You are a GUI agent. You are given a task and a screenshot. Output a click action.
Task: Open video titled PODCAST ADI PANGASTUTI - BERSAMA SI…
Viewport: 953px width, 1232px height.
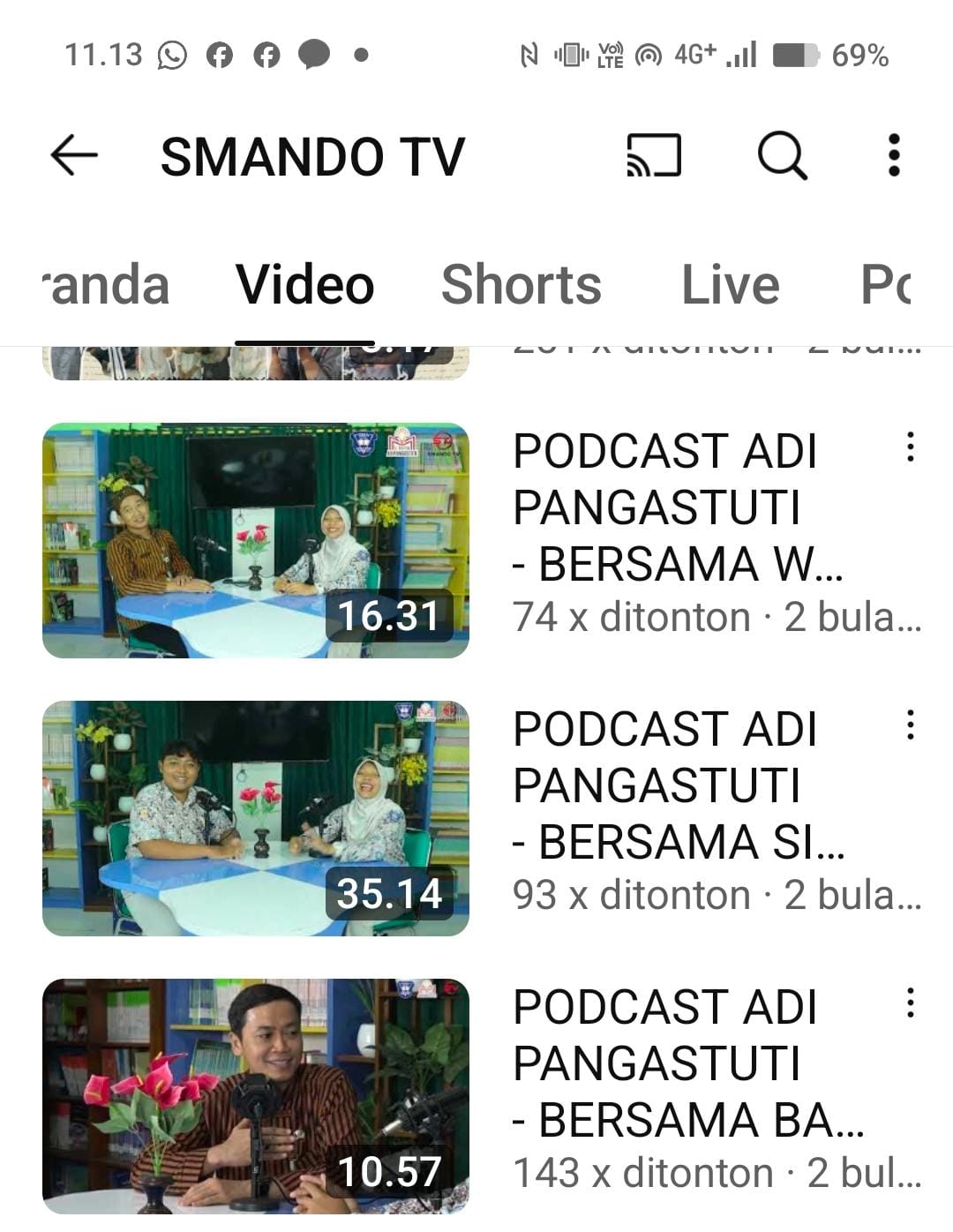(x=678, y=785)
